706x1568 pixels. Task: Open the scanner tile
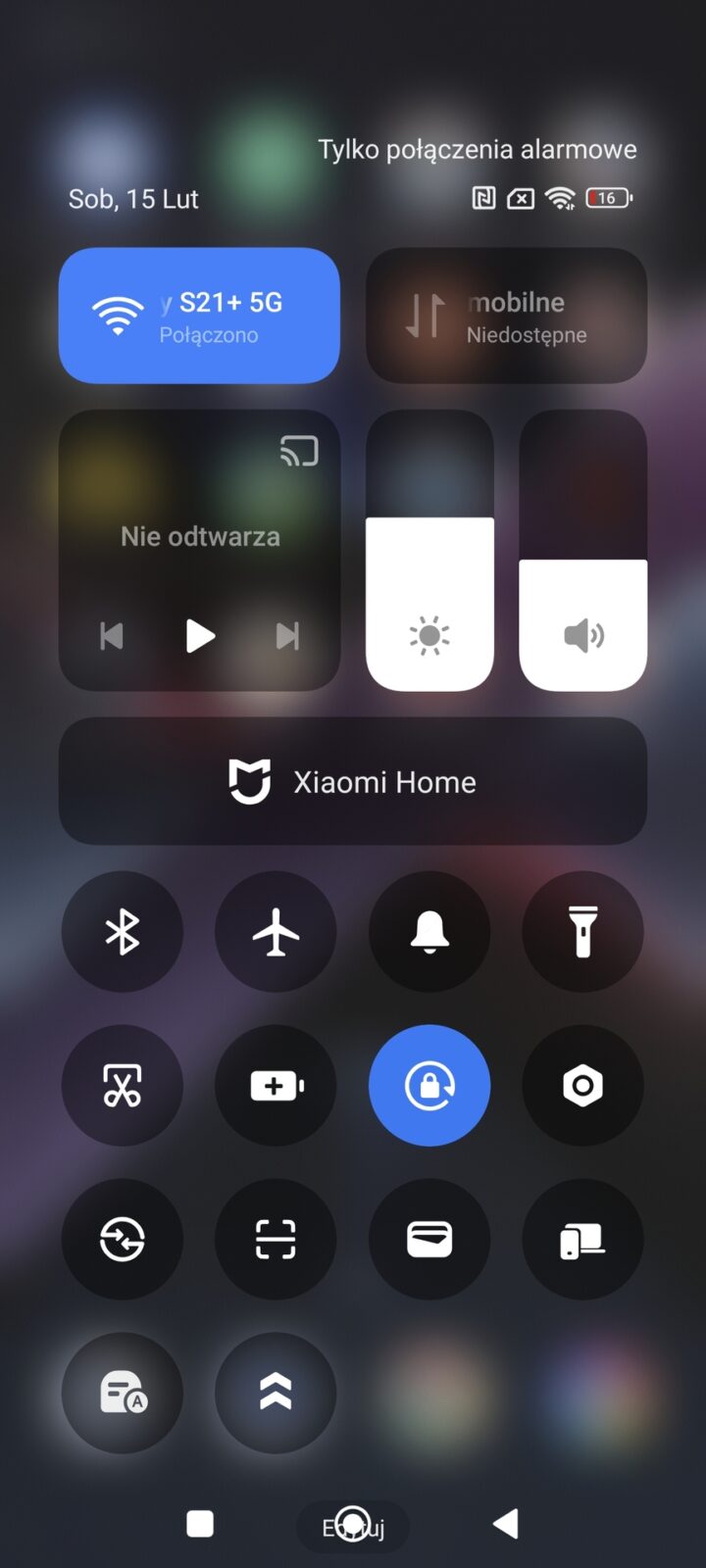coord(276,1239)
